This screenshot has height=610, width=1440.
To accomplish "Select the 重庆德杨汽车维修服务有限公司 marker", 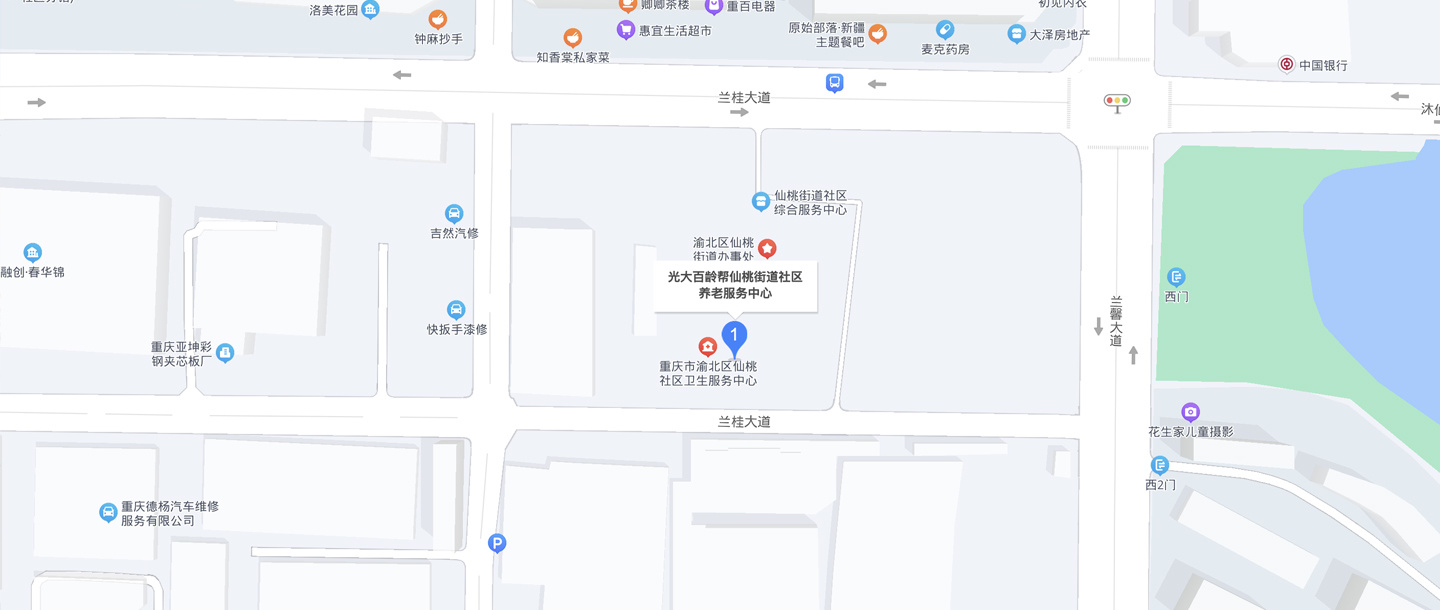I will [108, 512].
